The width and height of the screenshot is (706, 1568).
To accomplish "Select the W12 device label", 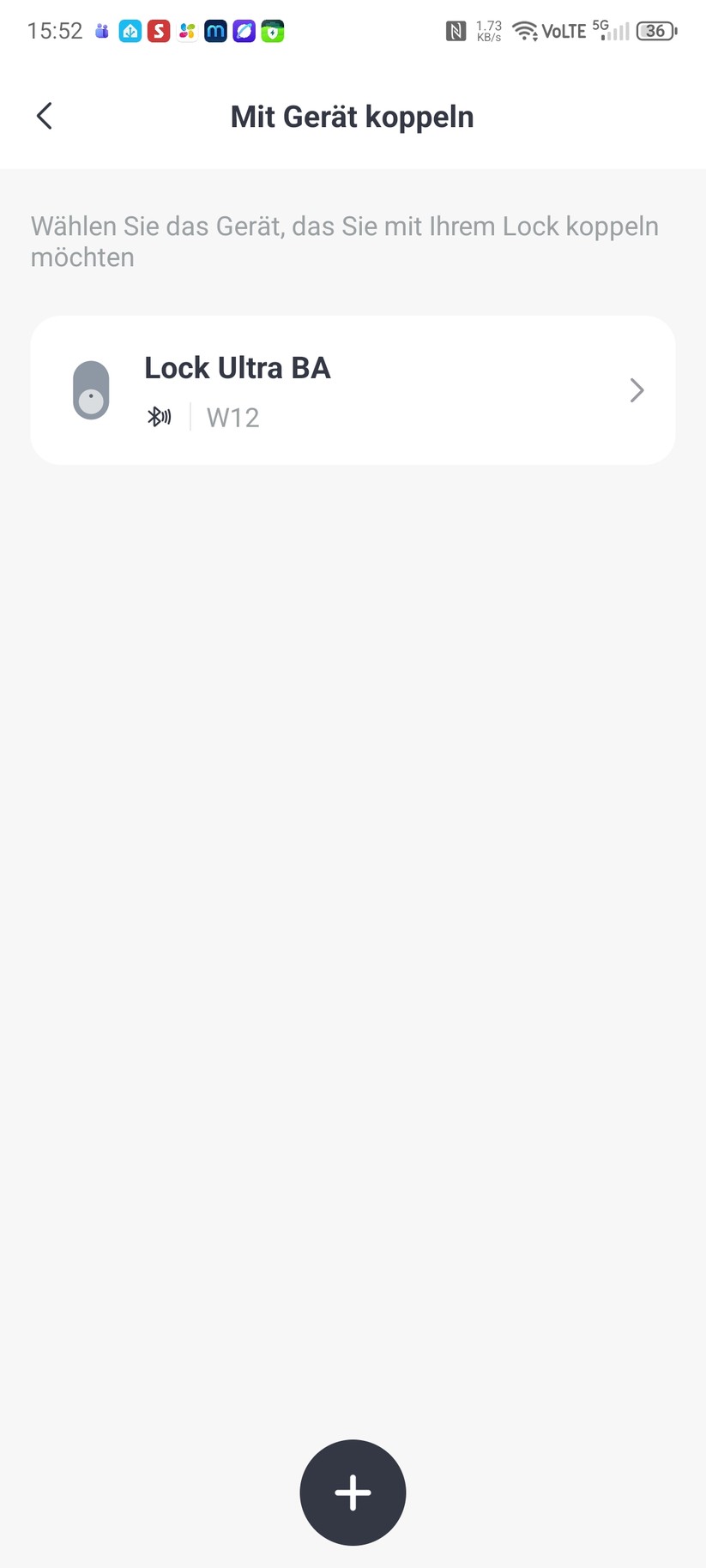I will 232,417.
